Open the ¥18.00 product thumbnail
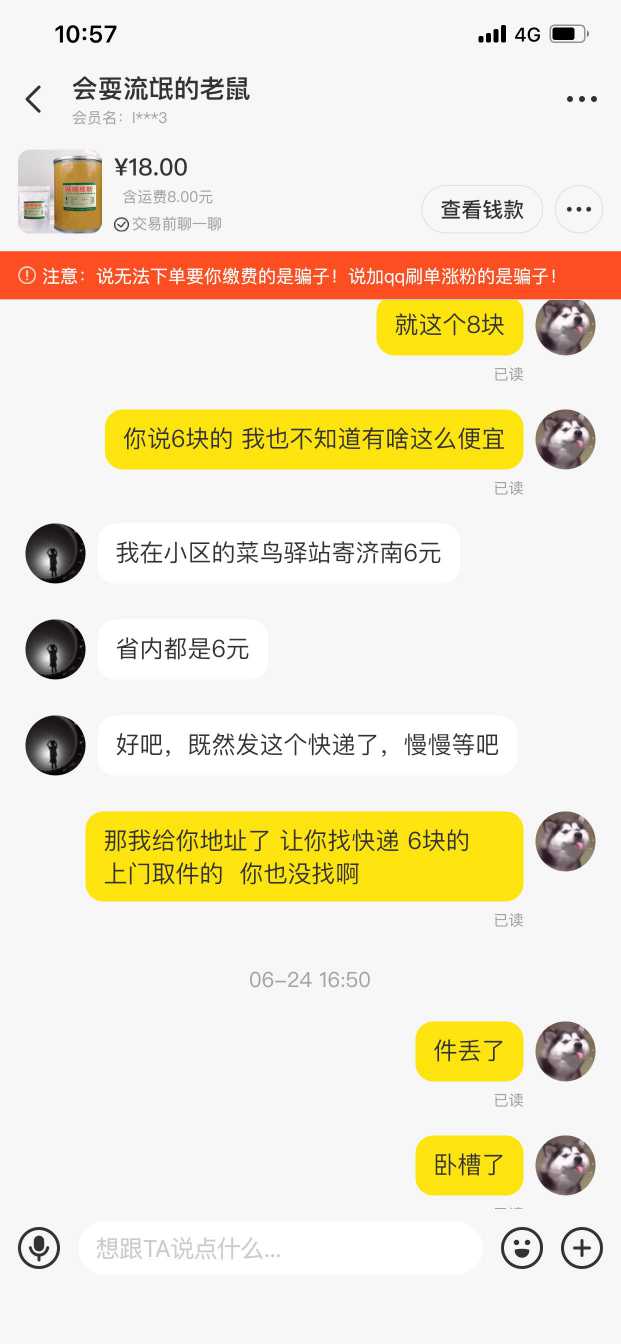621x1344 pixels. pyautogui.click(x=60, y=192)
